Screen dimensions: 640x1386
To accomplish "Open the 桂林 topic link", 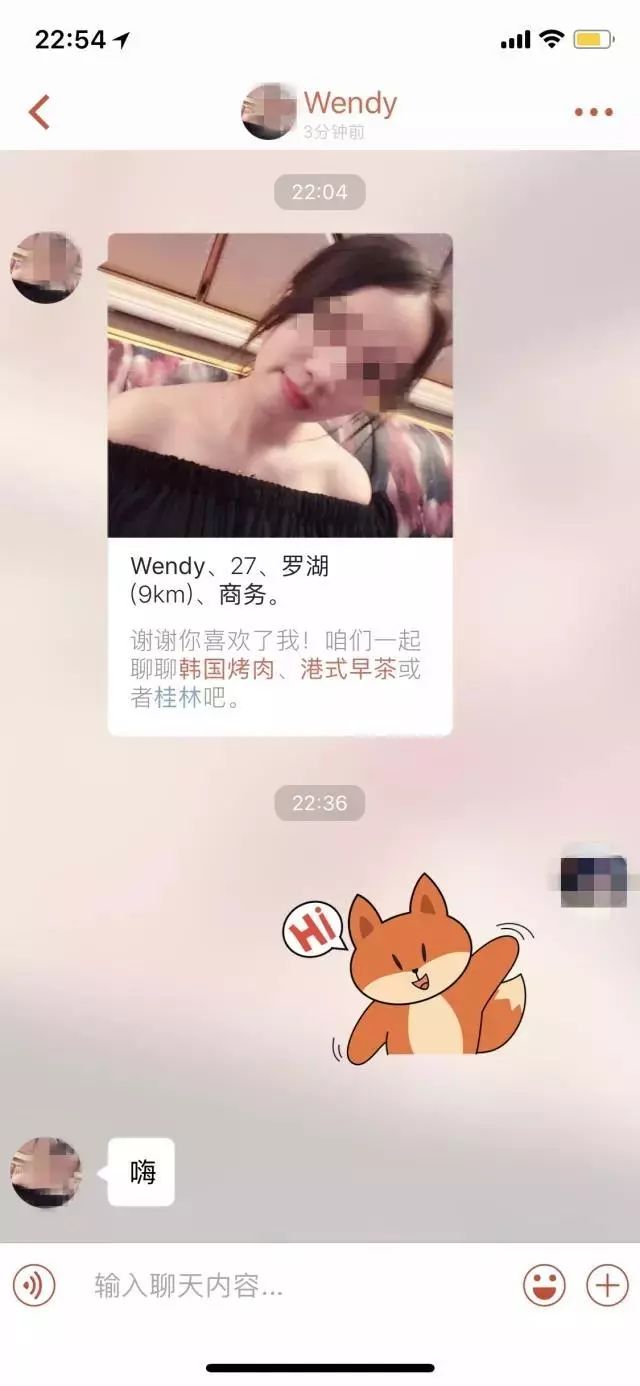I will click(x=178, y=698).
